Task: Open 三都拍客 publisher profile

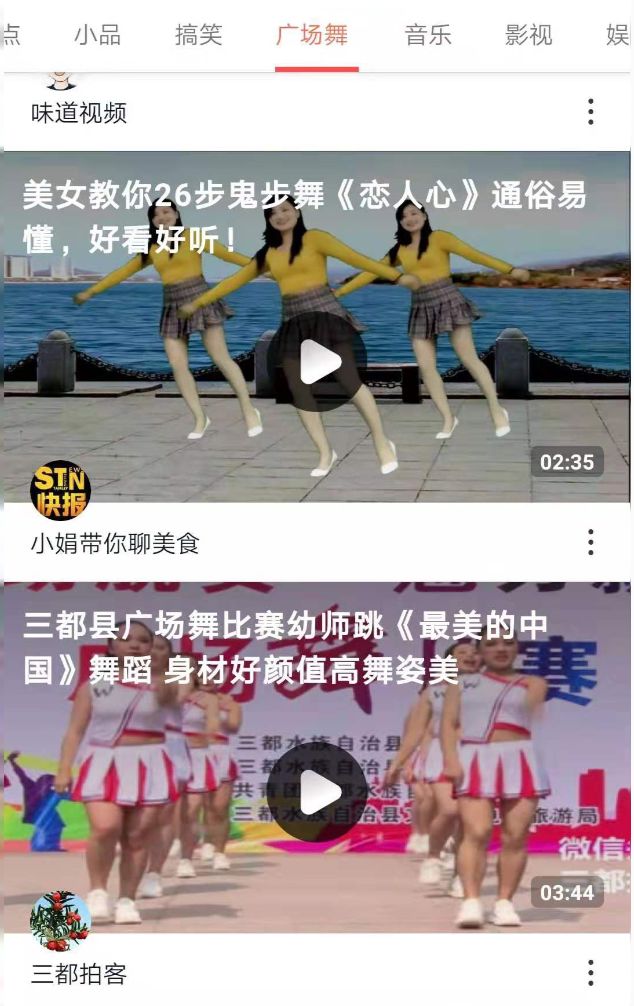Action: pos(79,973)
